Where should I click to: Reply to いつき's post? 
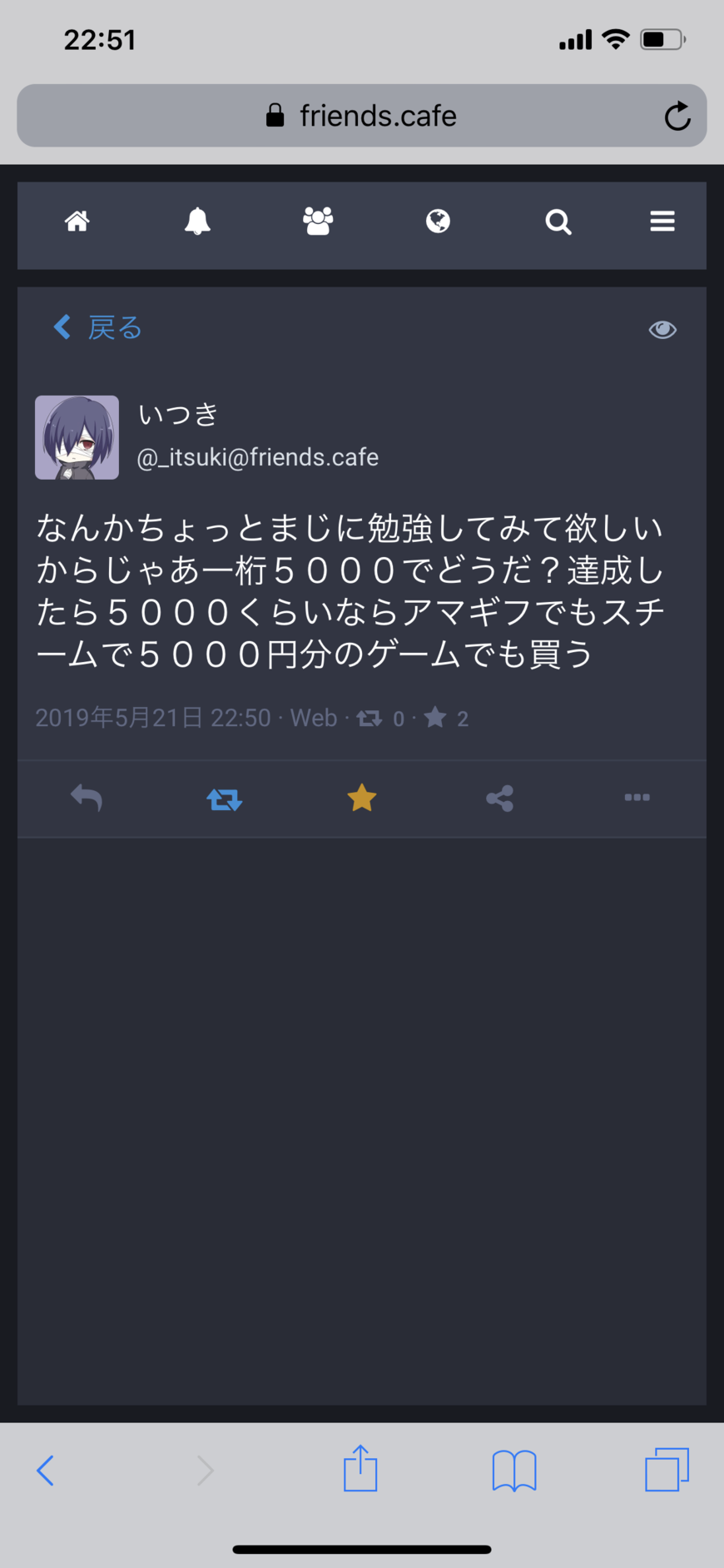[x=87, y=798]
